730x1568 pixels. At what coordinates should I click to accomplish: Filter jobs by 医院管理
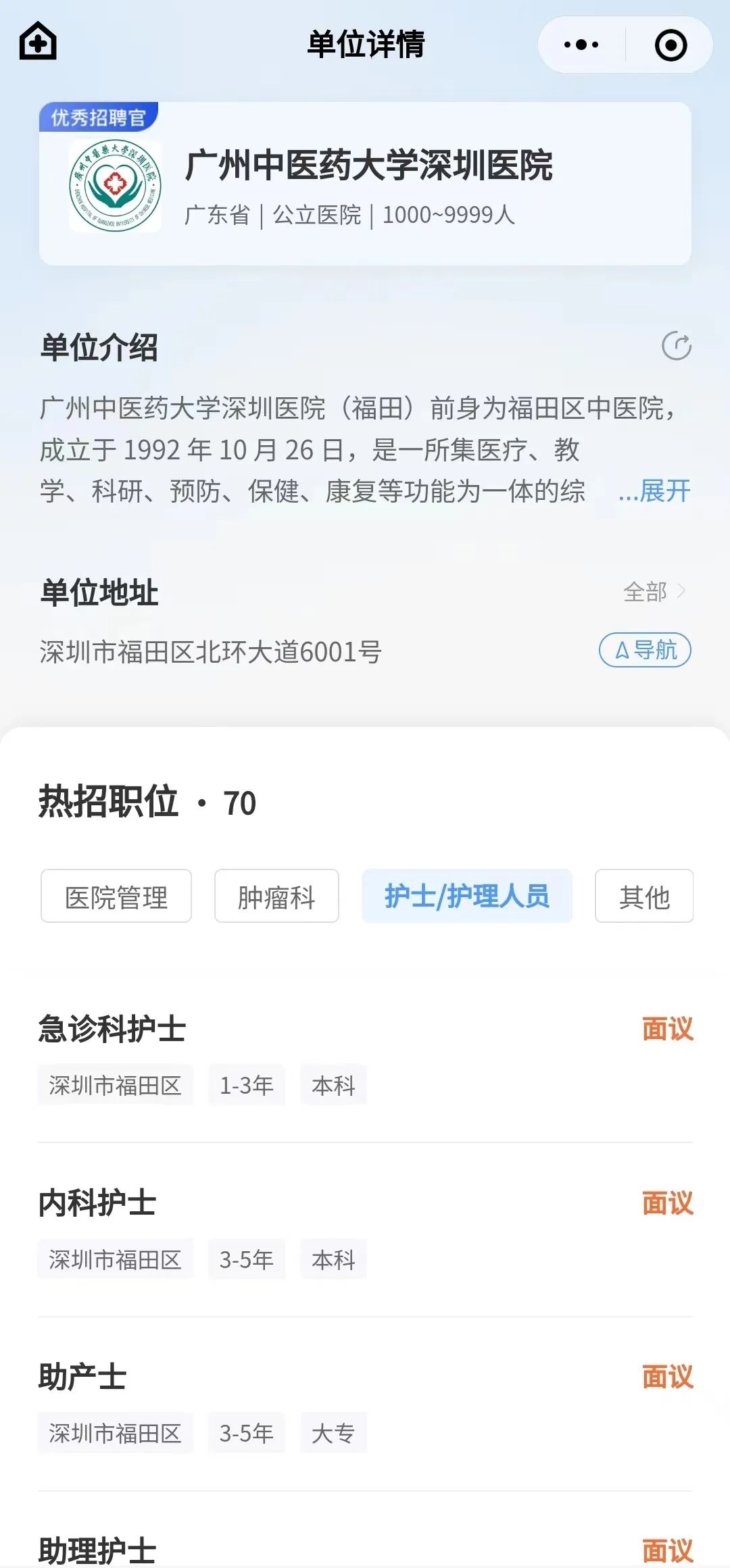(116, 896)
